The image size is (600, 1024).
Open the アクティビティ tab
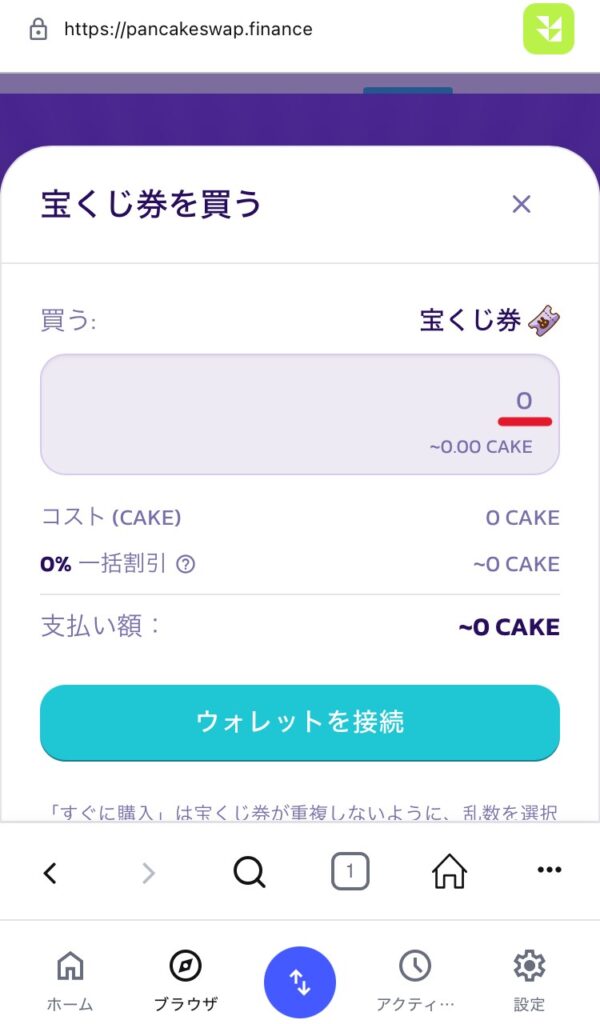[x=415, y=979]
